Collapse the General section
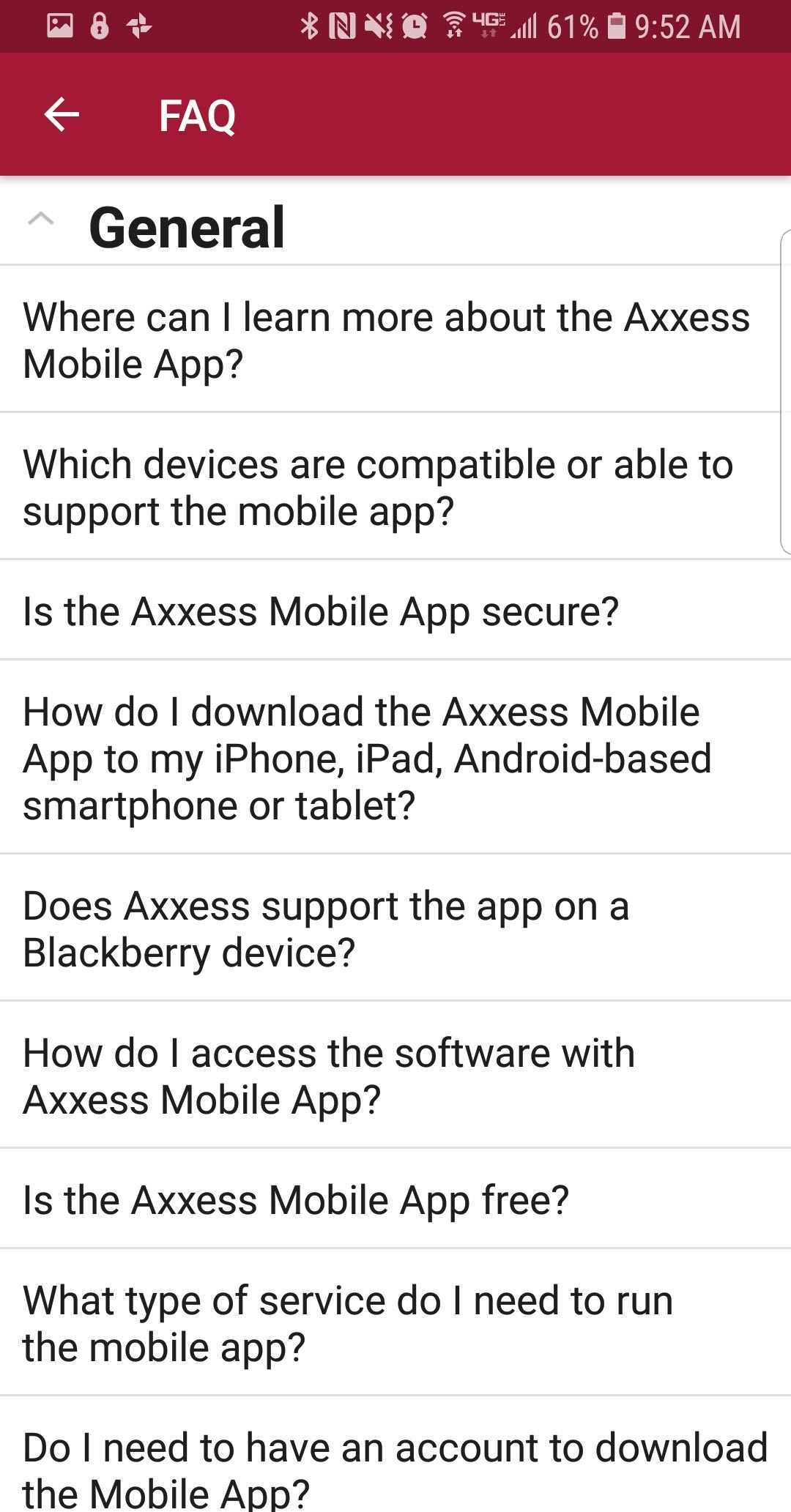791x1512 pixels. [41, 219]
